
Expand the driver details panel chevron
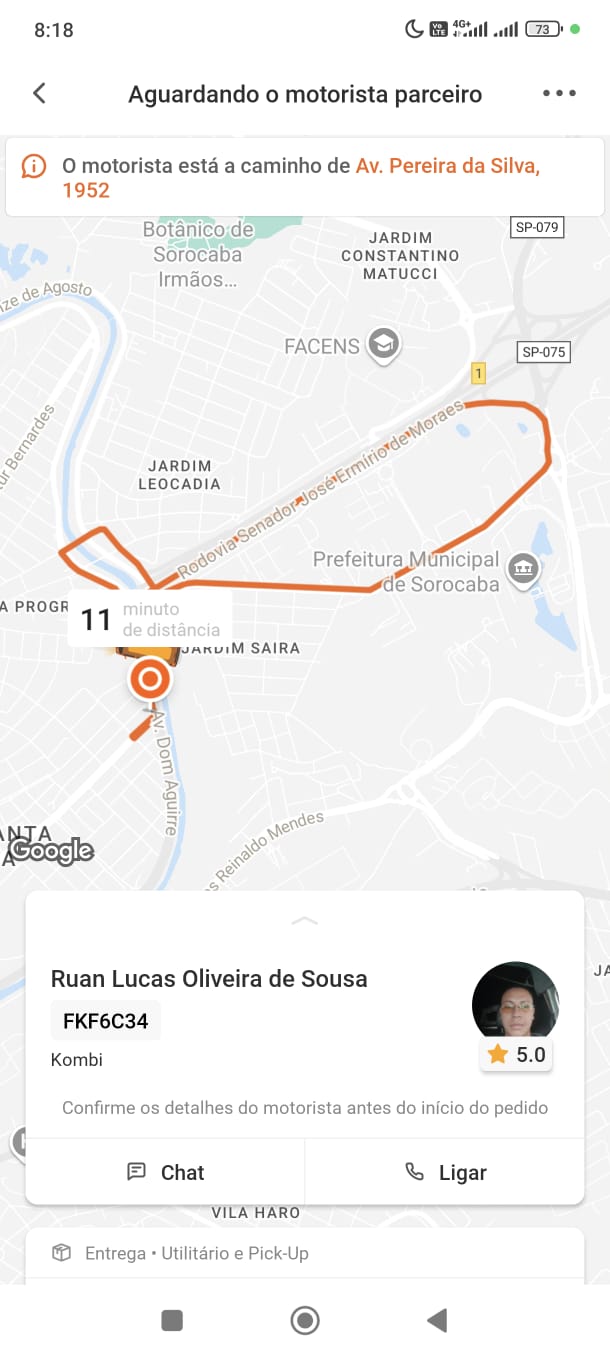(304, 920)
